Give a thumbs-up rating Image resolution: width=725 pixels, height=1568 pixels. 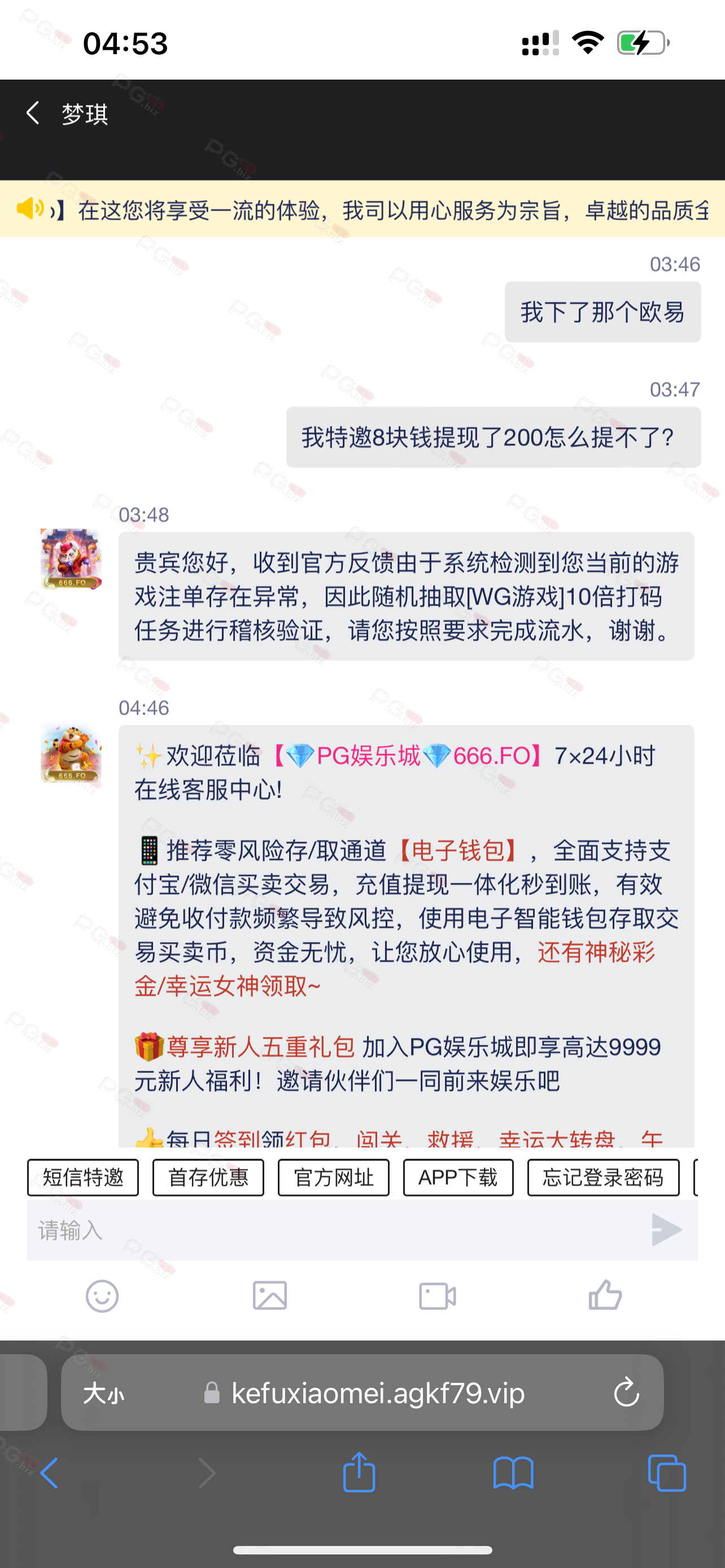tap(605, 1295)
